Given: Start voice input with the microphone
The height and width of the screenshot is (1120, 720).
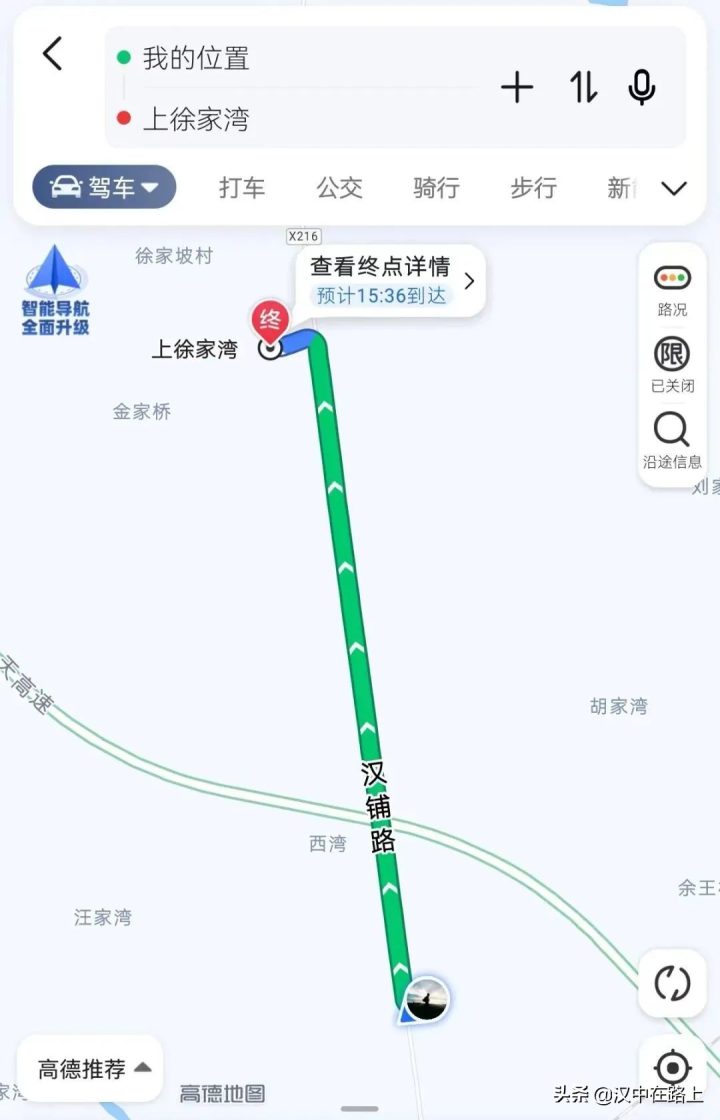Looking at the screenshot, I should pyautogui.click(x=642, y=88).
